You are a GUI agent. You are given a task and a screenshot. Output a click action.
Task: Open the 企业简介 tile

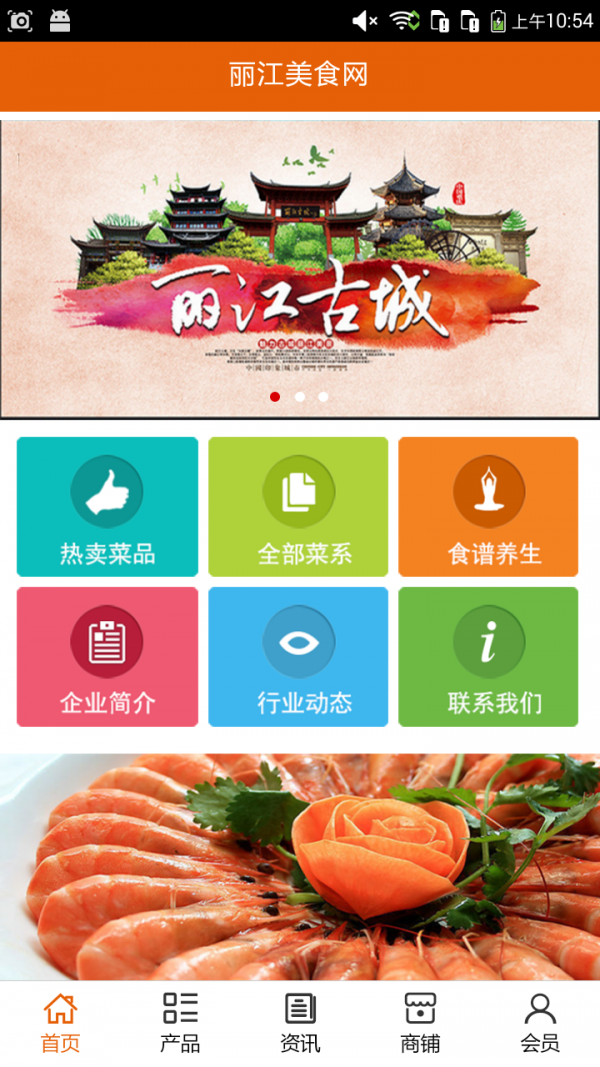(x=107, y=657)
